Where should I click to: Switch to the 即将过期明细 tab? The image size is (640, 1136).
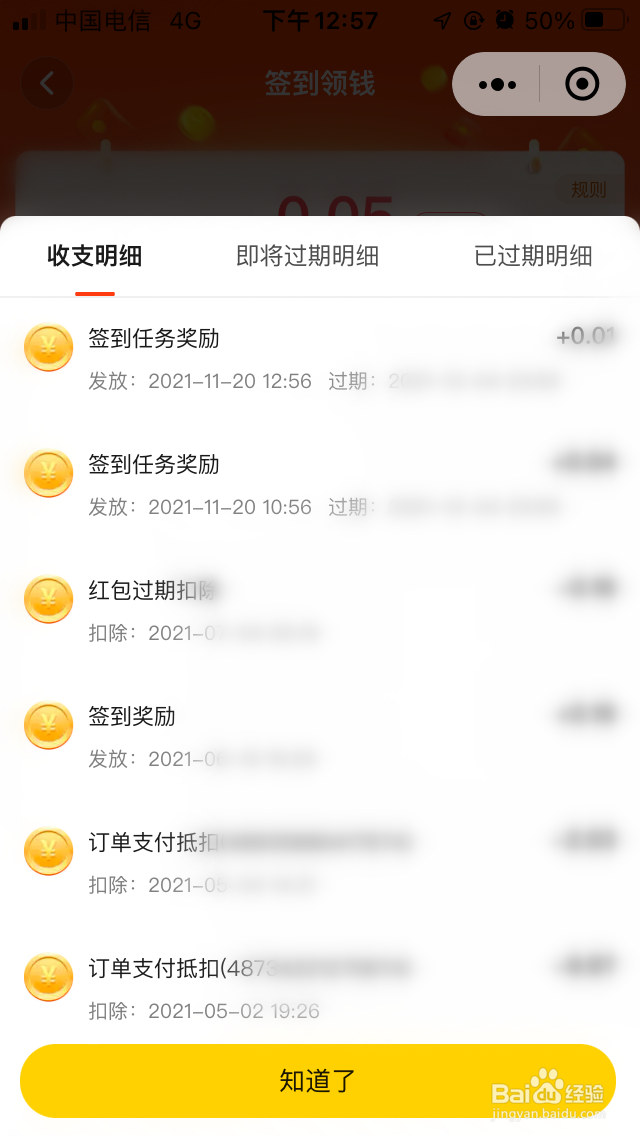[307, 256]
